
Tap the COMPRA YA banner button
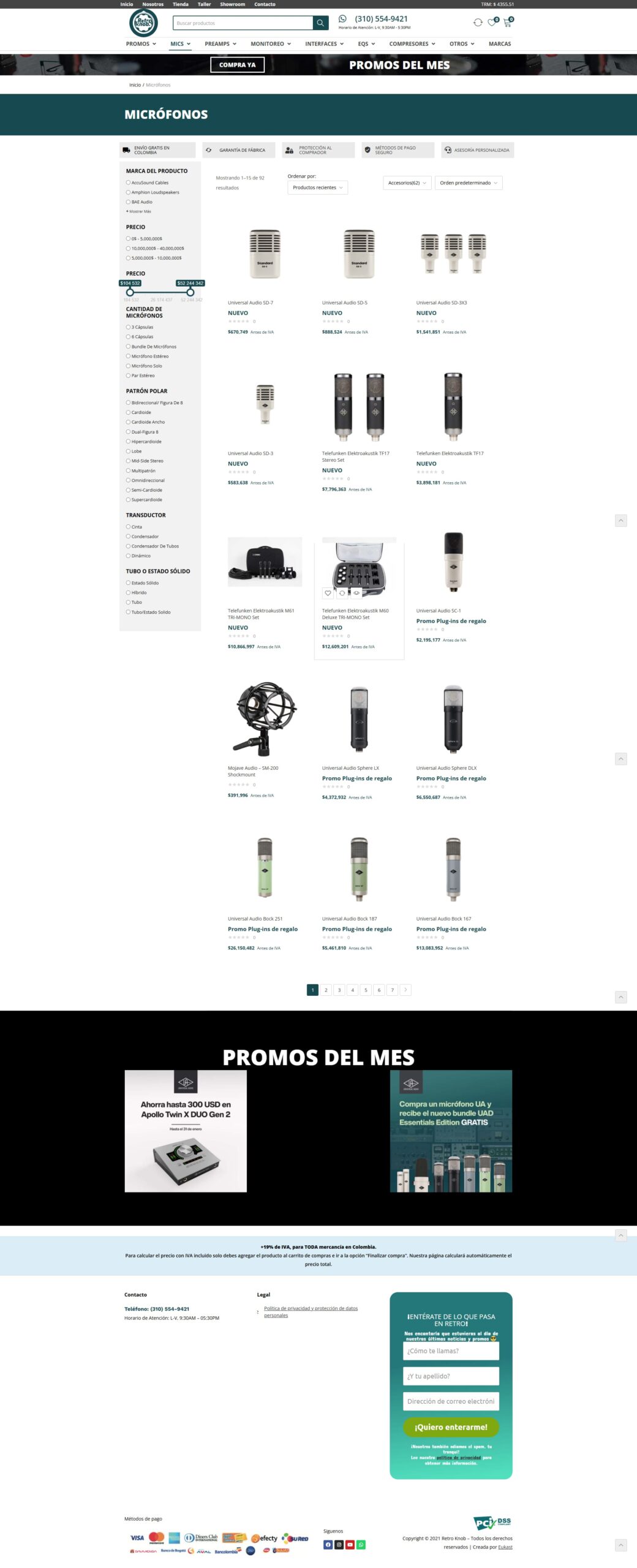click(237, 65)
